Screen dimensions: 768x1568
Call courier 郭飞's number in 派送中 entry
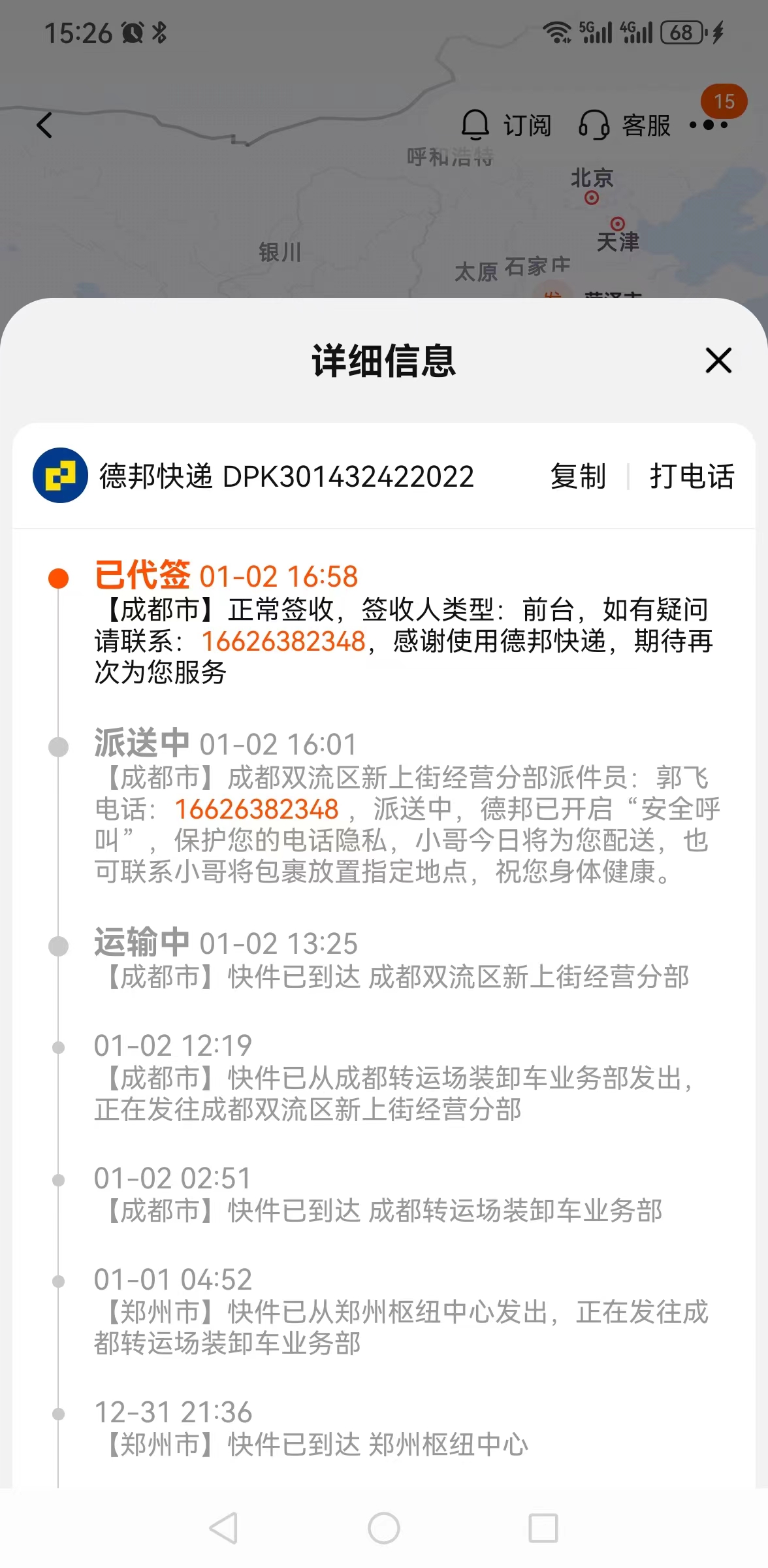[x=257, y=809]
